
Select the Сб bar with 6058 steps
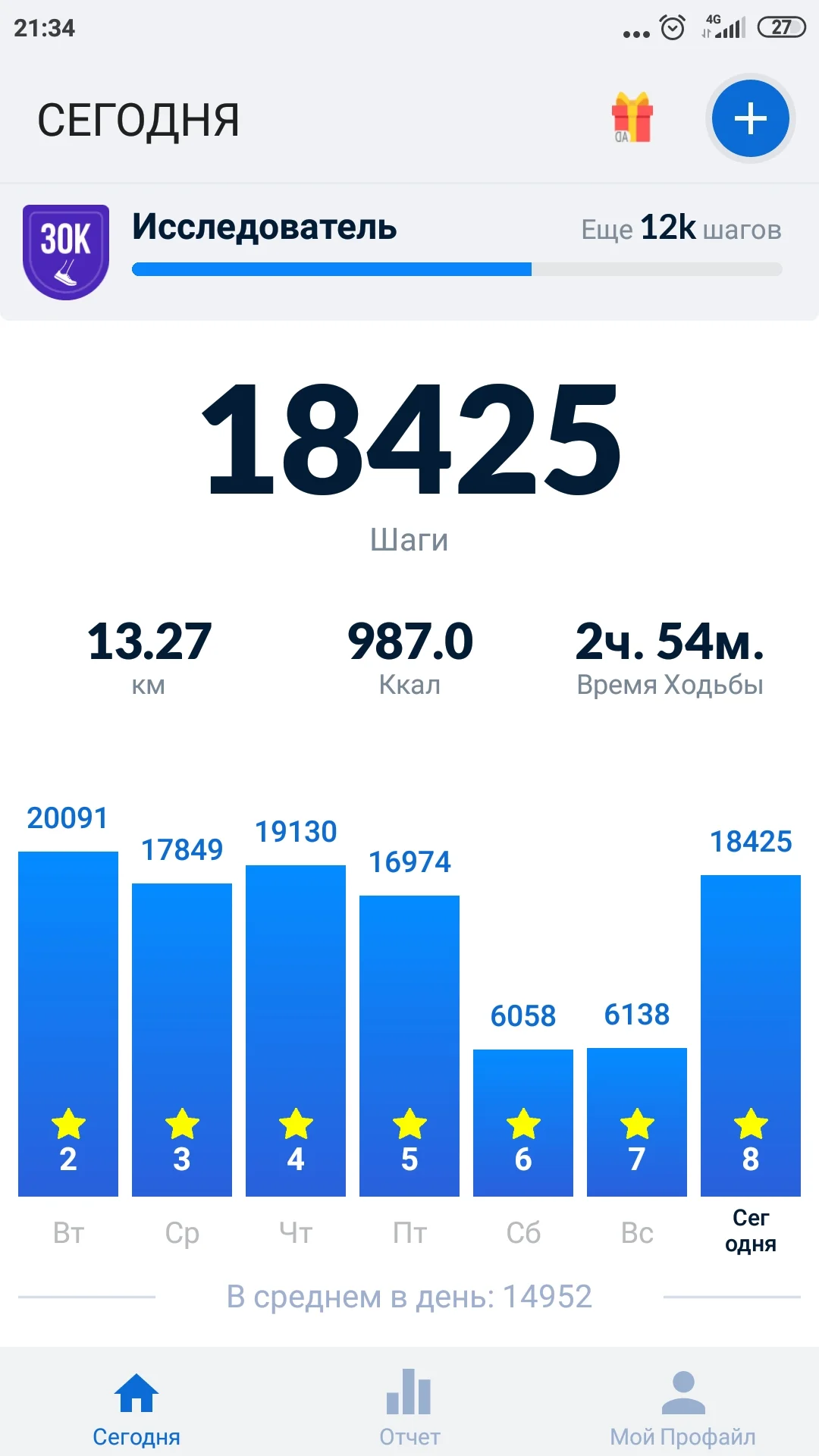pyautogui.click(x=523, y=1122)
